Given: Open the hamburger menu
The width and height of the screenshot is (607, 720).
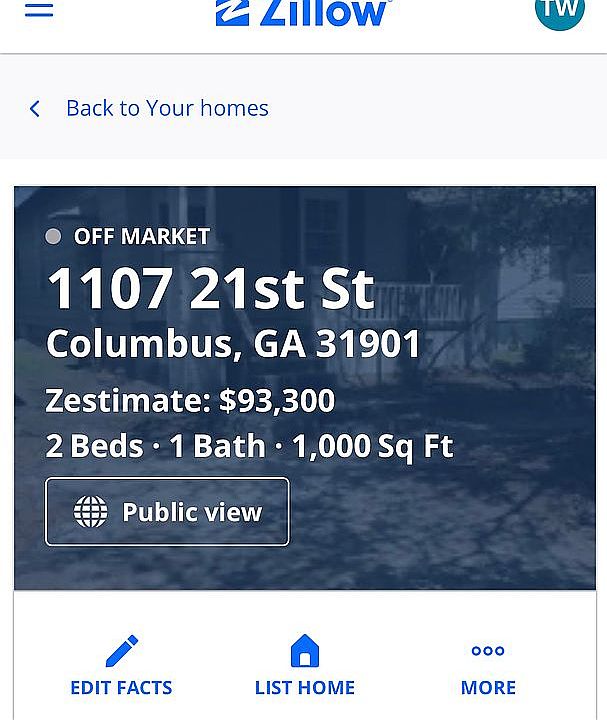Looking at the screenshot, I should (x=39, y=10).
